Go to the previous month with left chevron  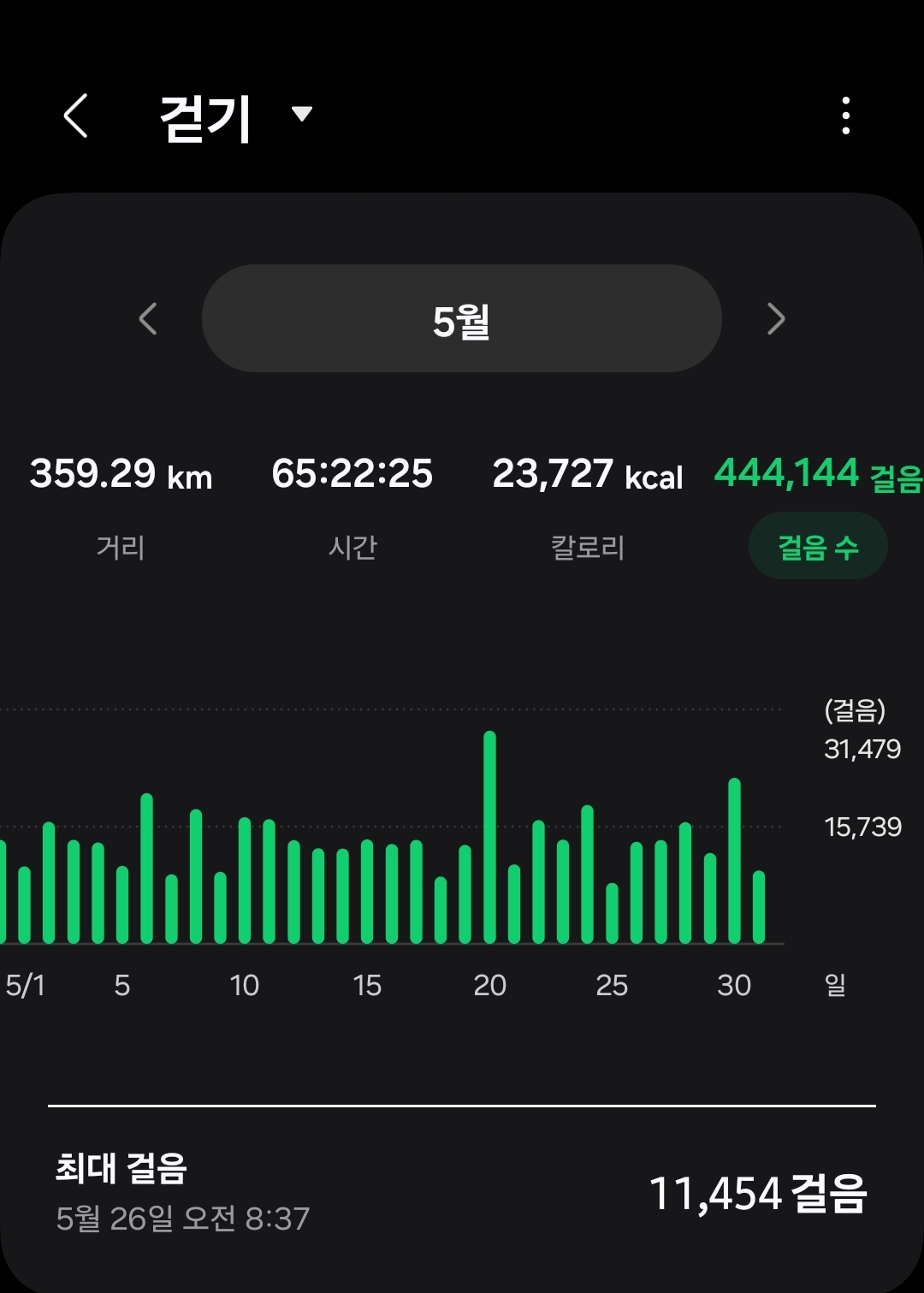[x=147, y=318]
